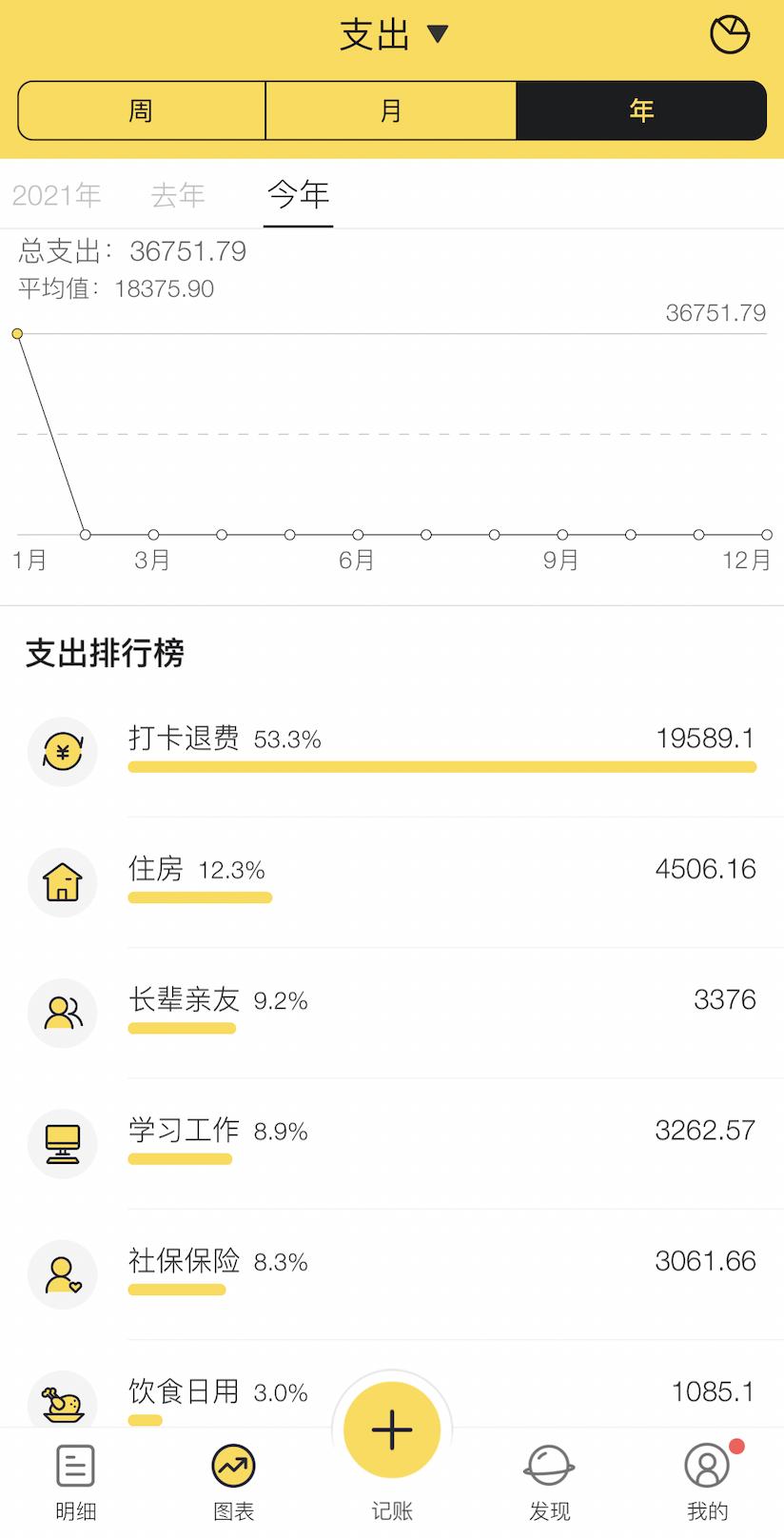Switch to 周 weekly view
This screenshot has height=1538, width=784.
click(x=141, y=110)
